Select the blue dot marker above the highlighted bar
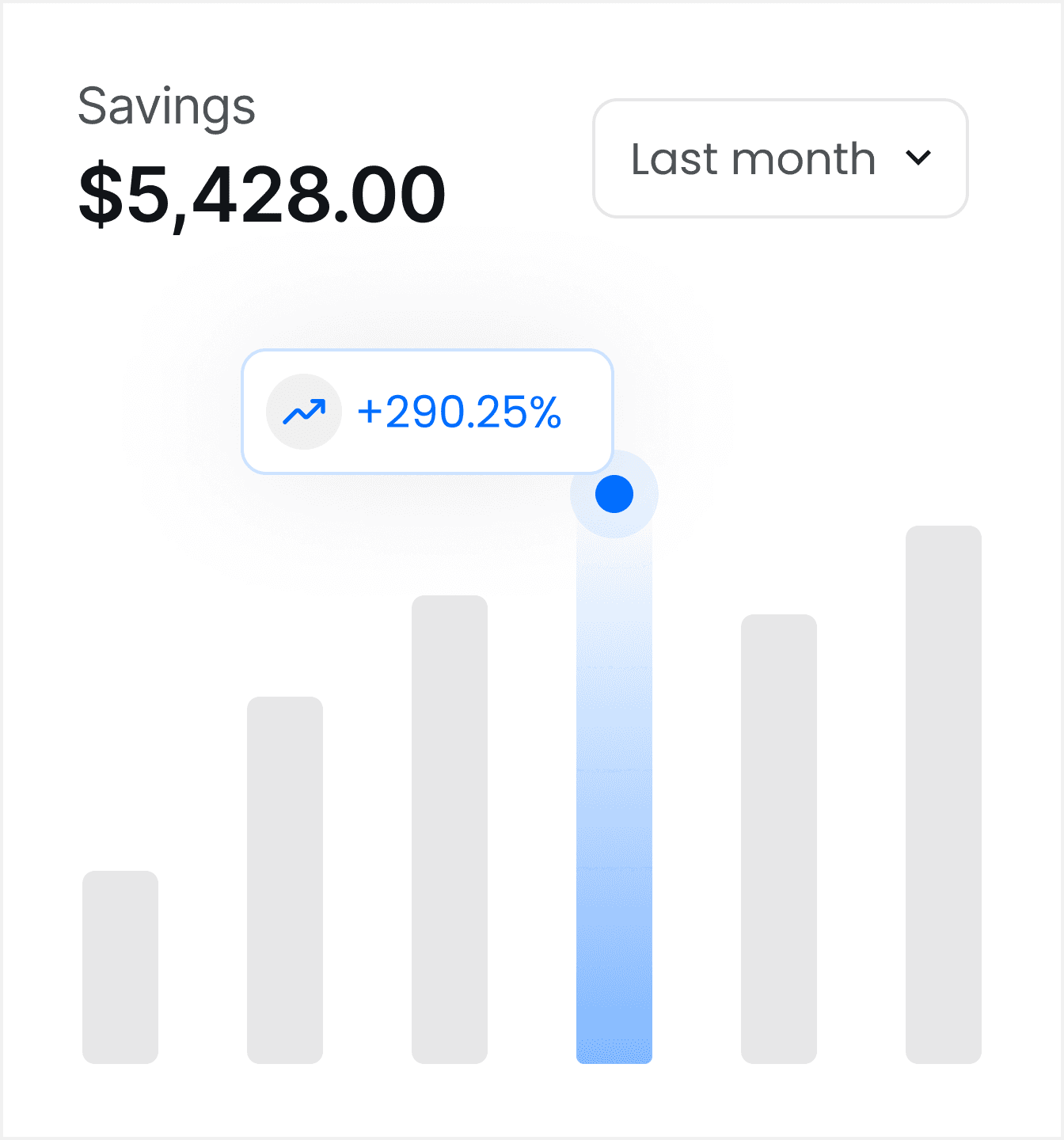1064x1140 pixels. (614, 493)
